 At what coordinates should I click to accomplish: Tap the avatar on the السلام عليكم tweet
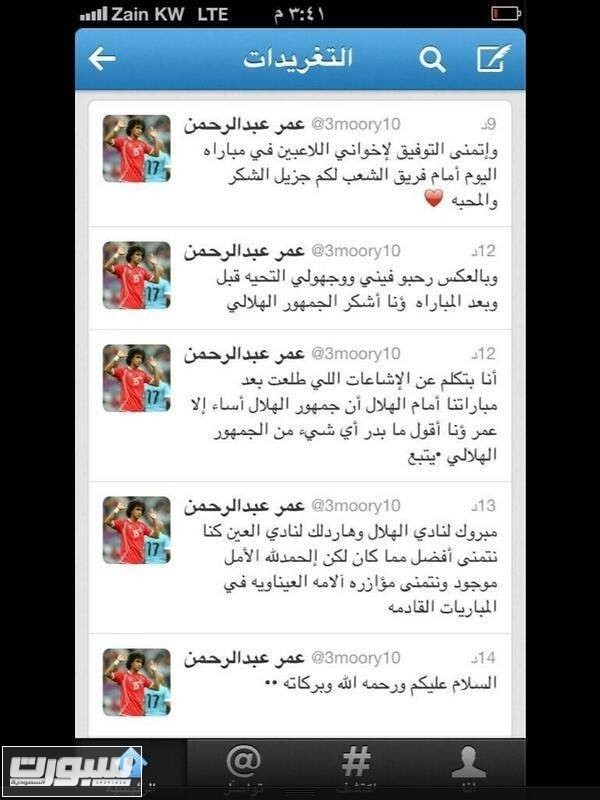tap(136, 682)
